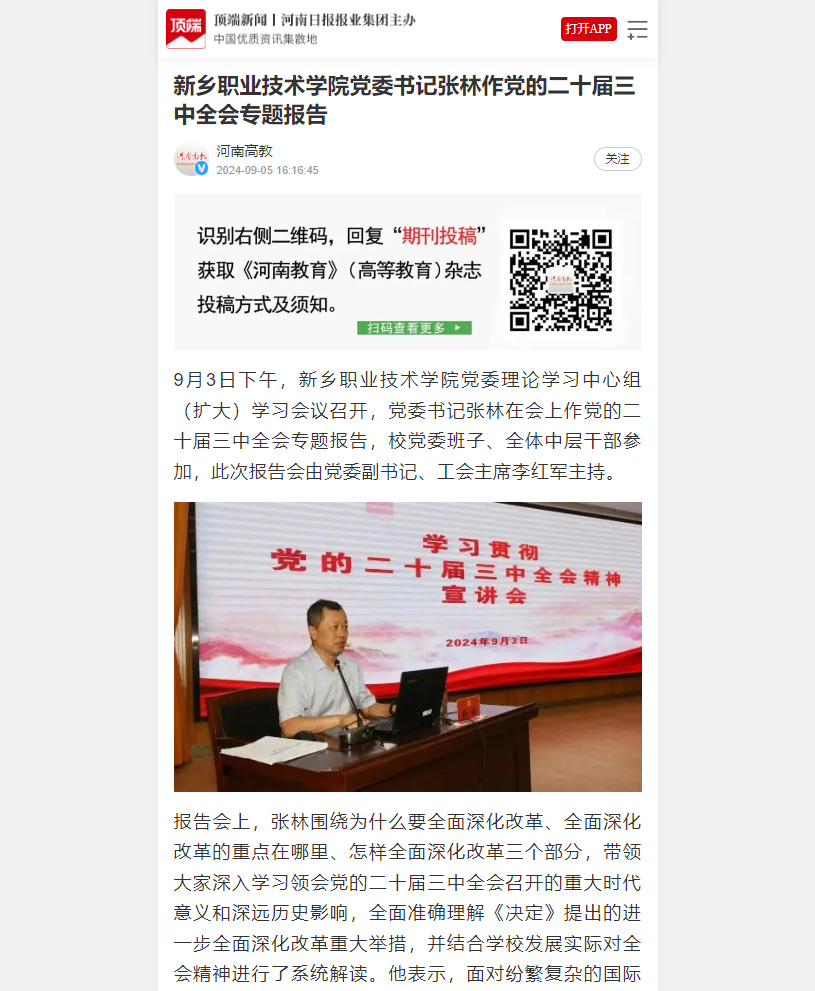Open the 期刊投稿 submission banner
Image resolution: width=815 pixels, height=991 pixels.
[x=407, y=272]
